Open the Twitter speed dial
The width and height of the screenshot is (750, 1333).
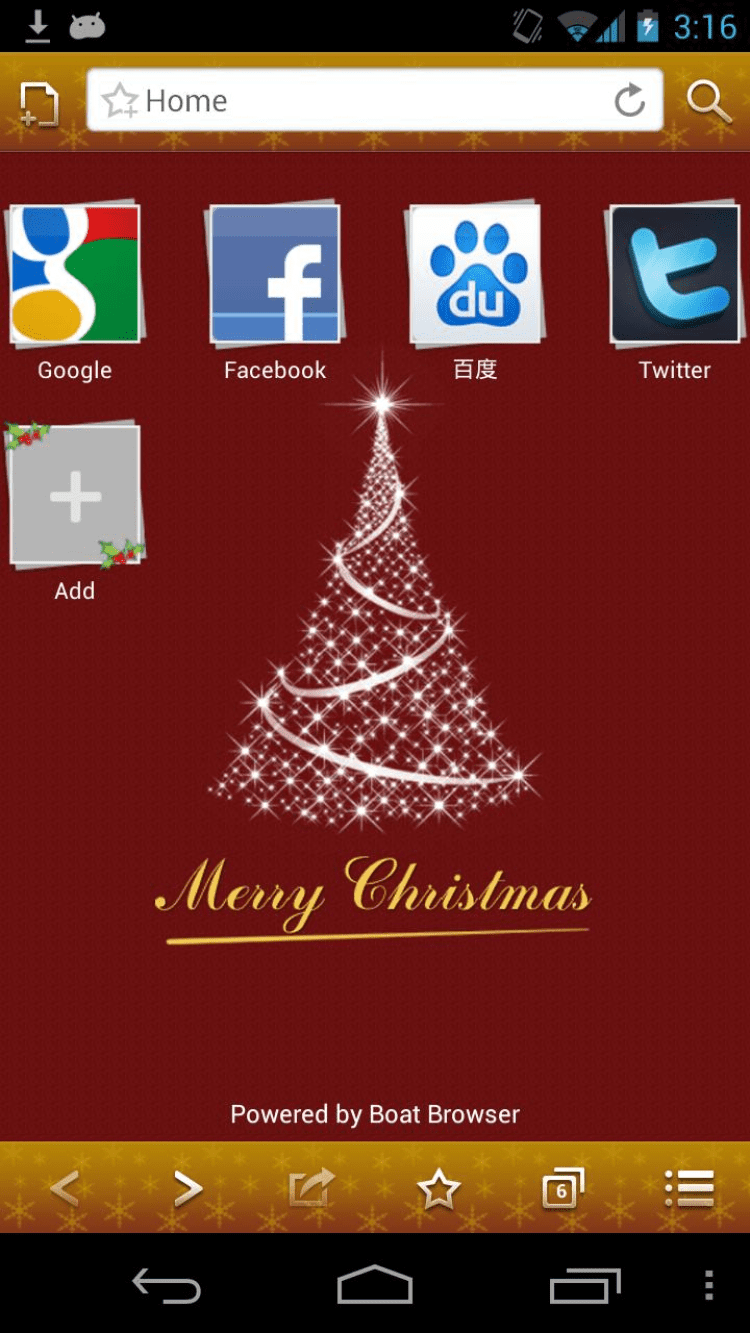pyautogui.click(x=675, y=277)
